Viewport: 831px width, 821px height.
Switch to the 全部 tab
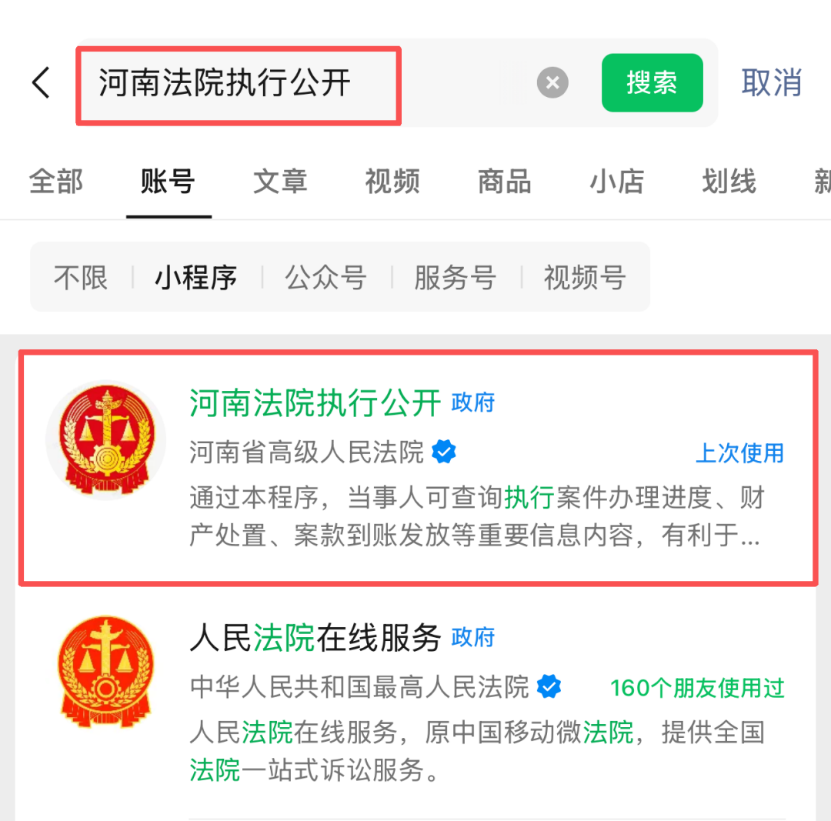coord(56,182)
